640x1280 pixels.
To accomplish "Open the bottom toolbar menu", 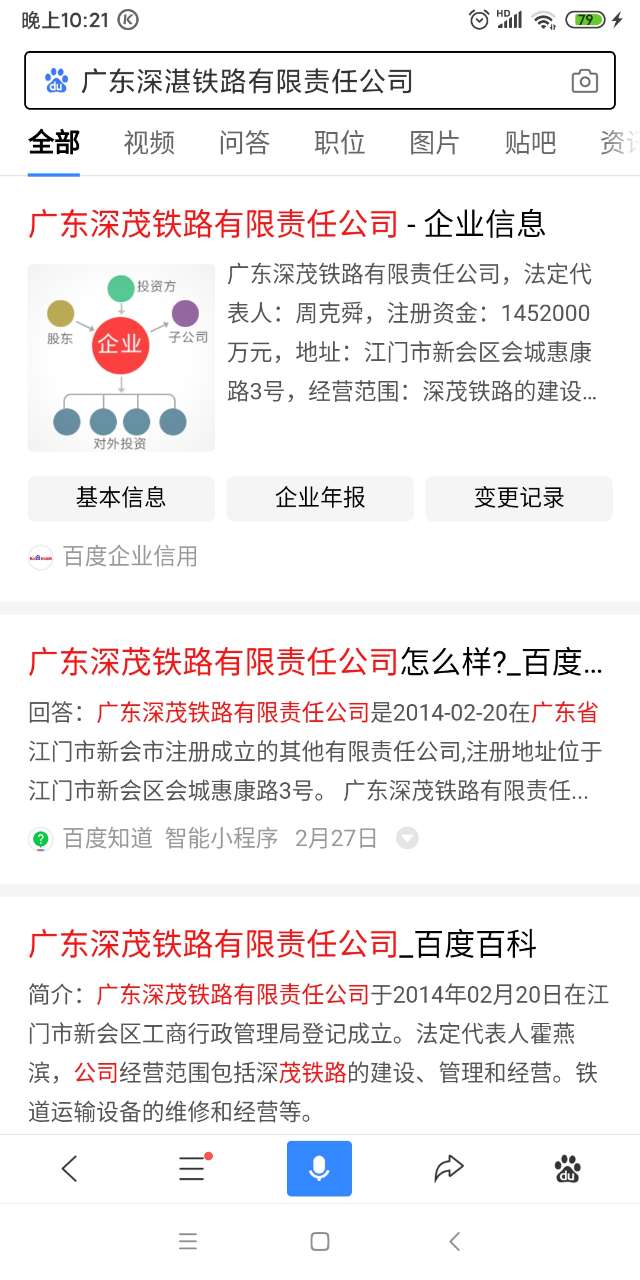I will tap(192, 1168).
